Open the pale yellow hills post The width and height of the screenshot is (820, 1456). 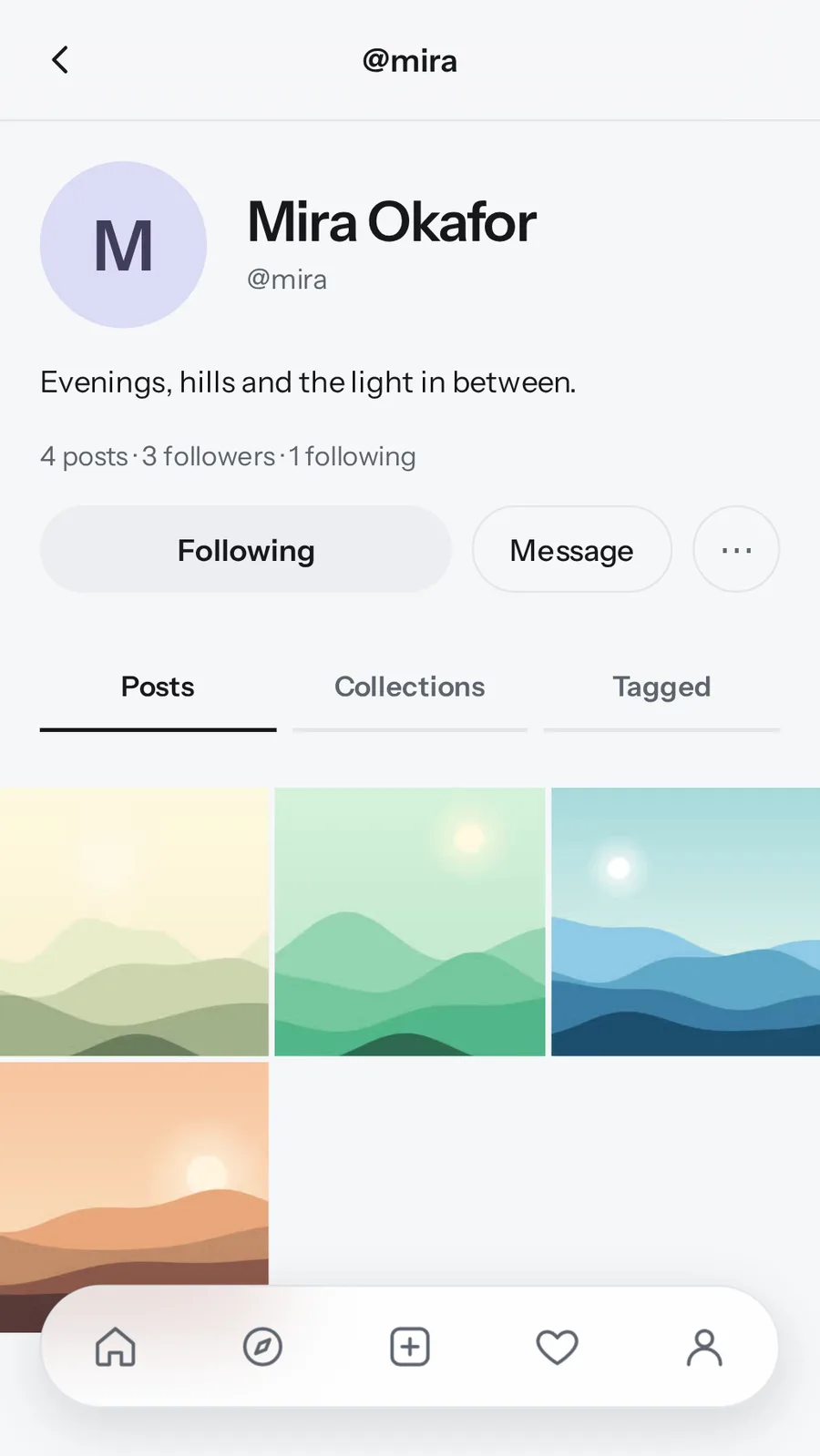point(134,921)
